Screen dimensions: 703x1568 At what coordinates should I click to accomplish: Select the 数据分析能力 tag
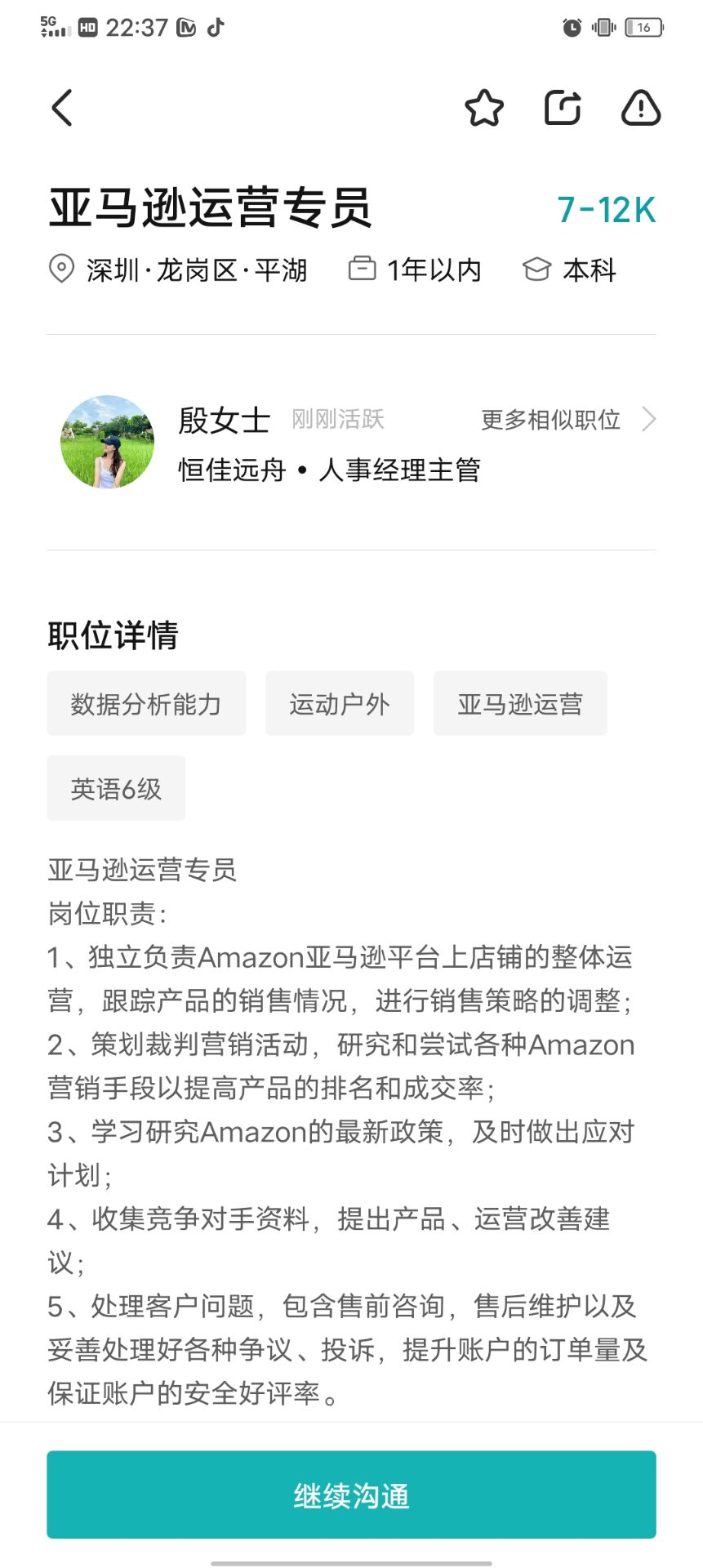(146, 704)
